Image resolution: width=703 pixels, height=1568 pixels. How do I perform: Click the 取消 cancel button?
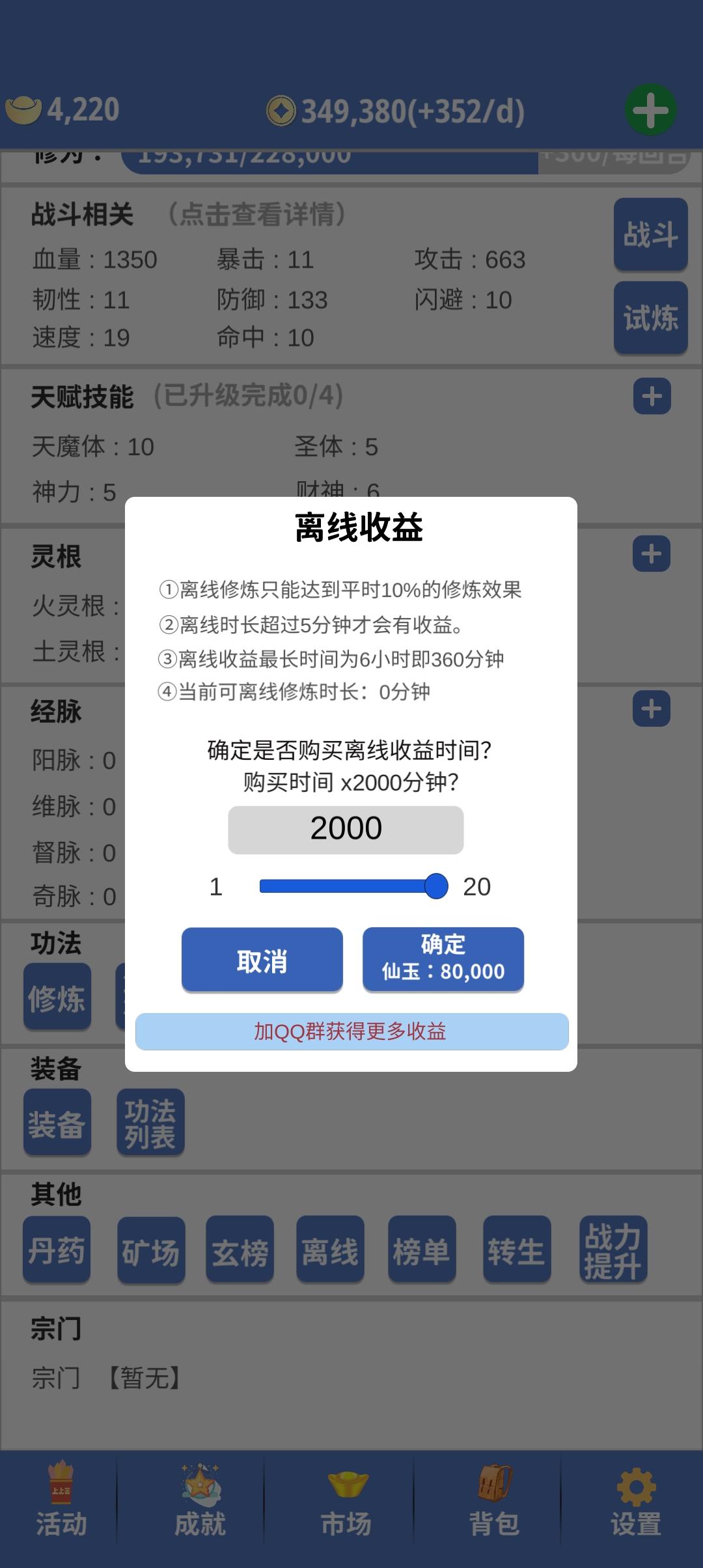pos(262,960)
